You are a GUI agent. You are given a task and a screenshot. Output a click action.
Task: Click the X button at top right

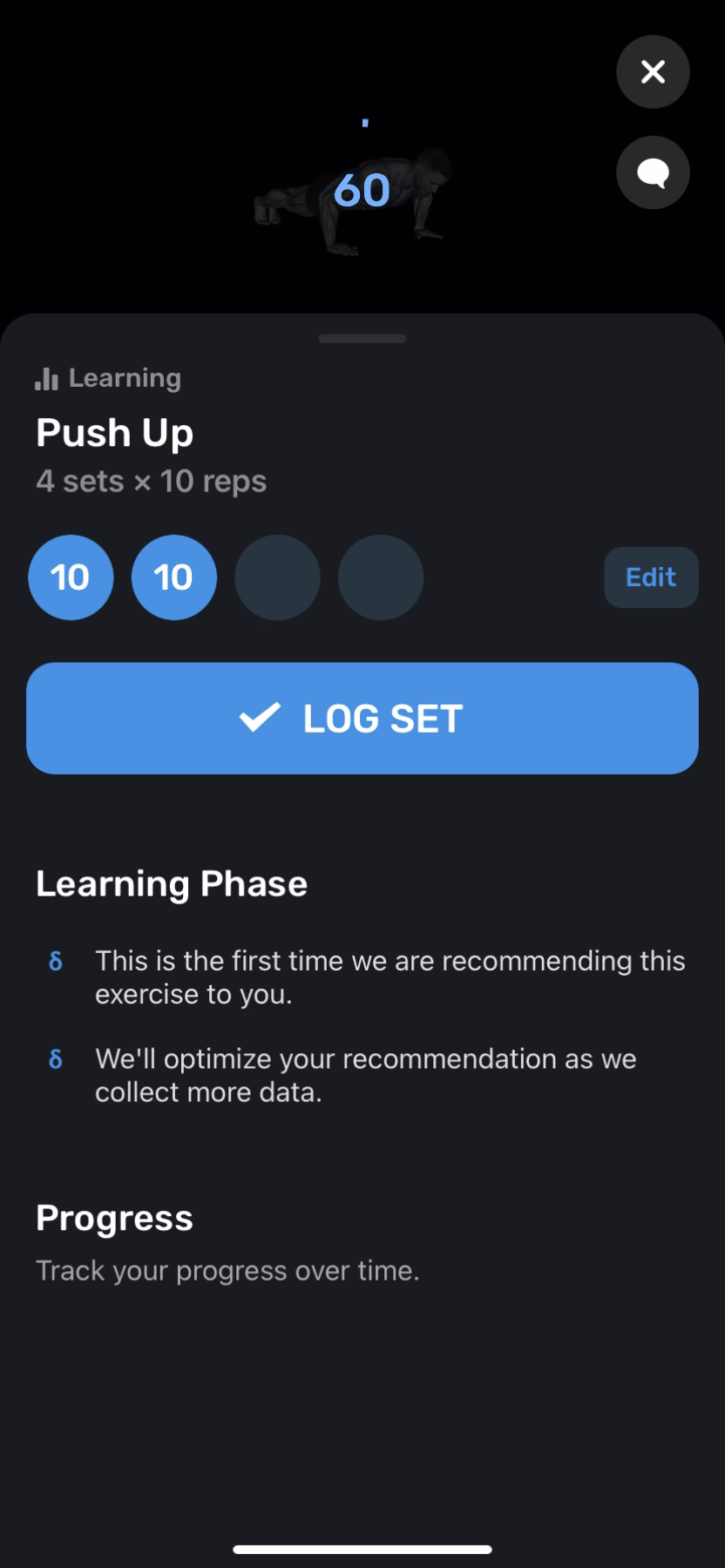[653, 72]
